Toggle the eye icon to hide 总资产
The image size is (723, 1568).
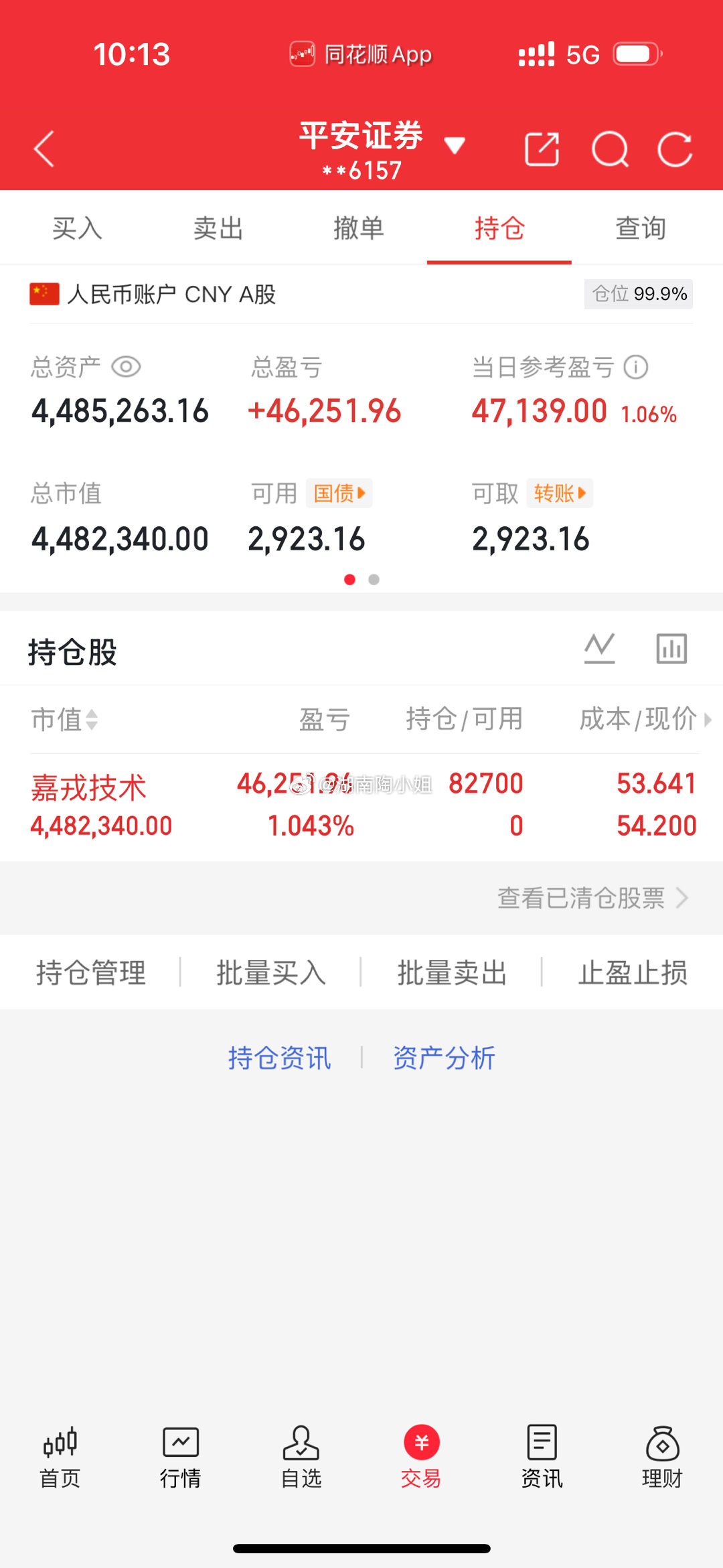pos(127,367)
